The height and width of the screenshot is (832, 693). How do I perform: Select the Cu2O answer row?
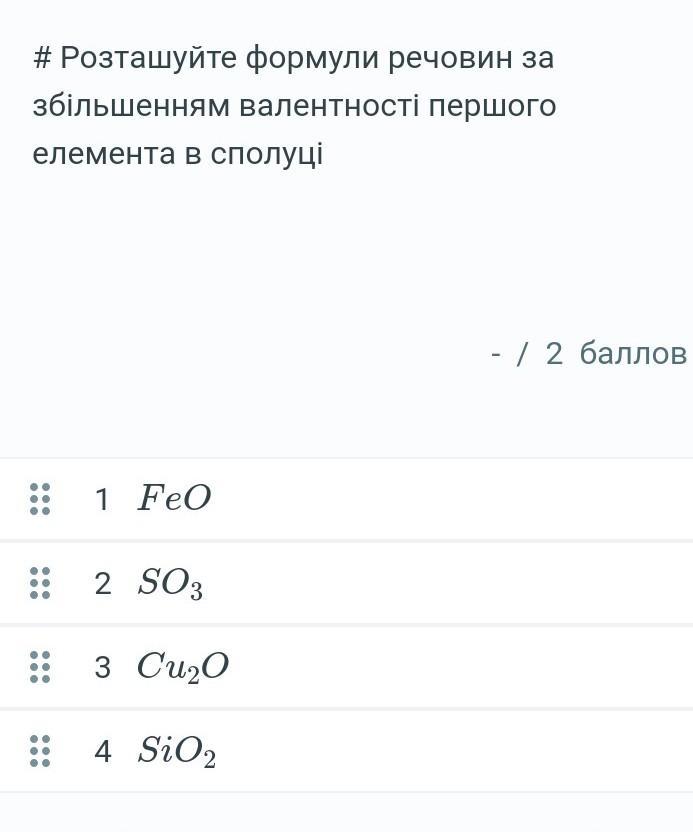346,667
